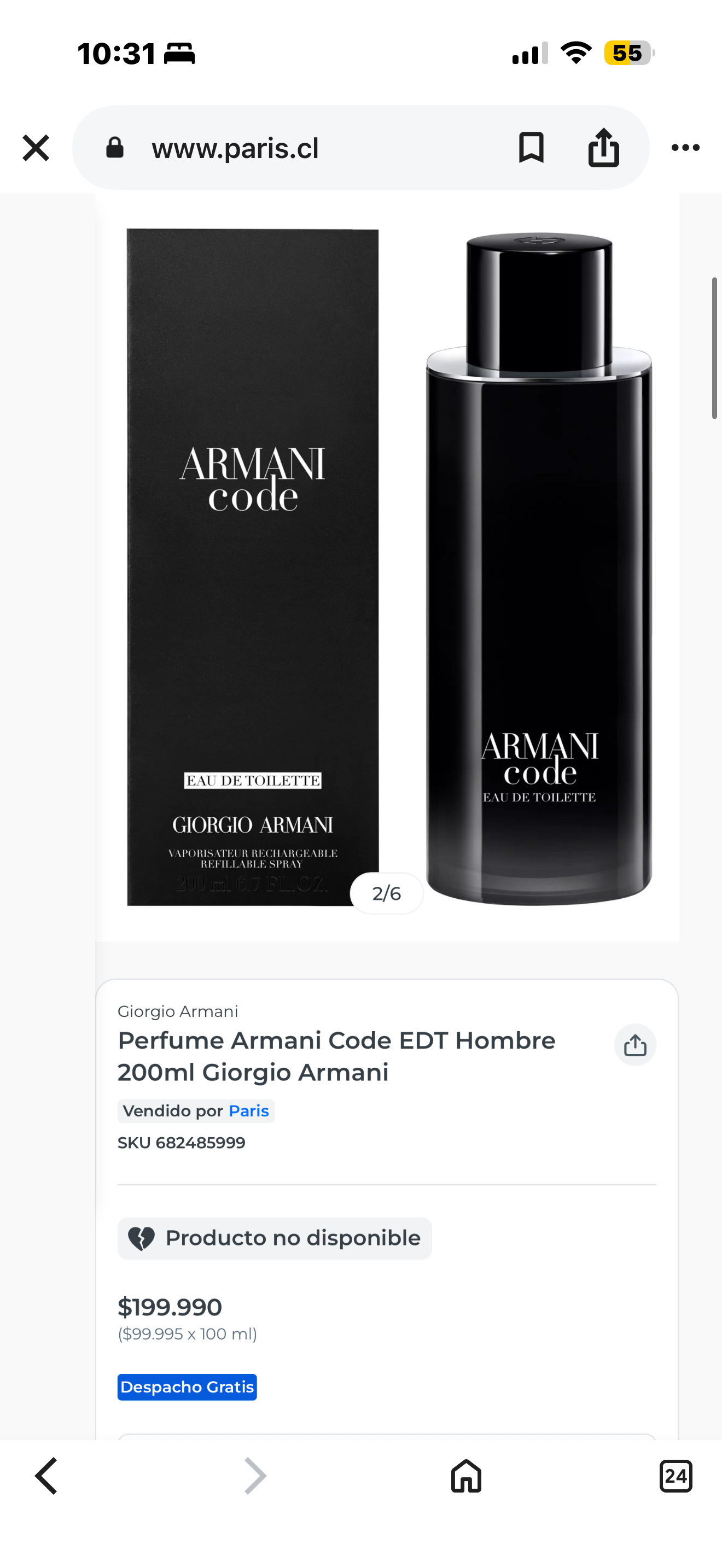Open the browser share sheet from the address bar
Viewport: 722px width, 1568px height.
[603, 147]
